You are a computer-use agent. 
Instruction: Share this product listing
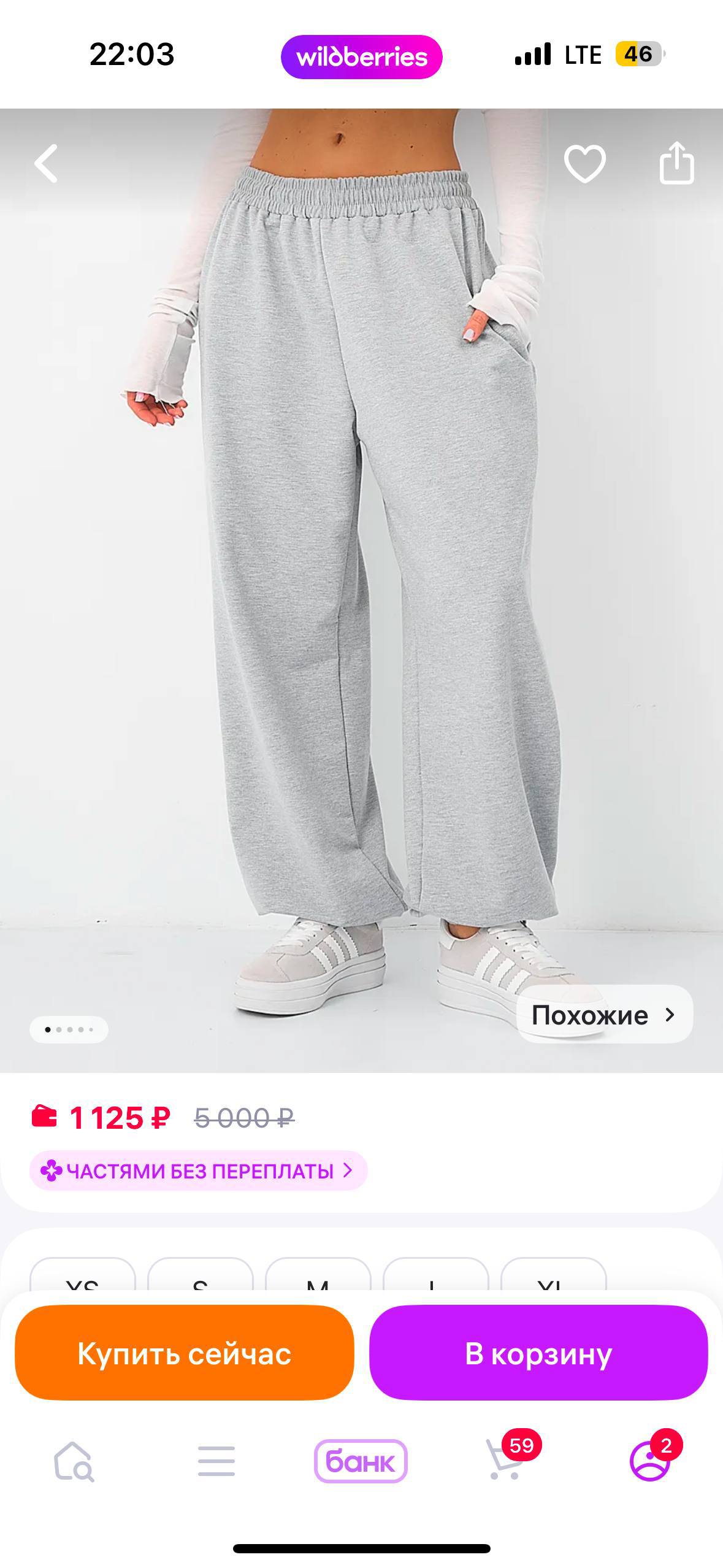click(x=676, y=163)
